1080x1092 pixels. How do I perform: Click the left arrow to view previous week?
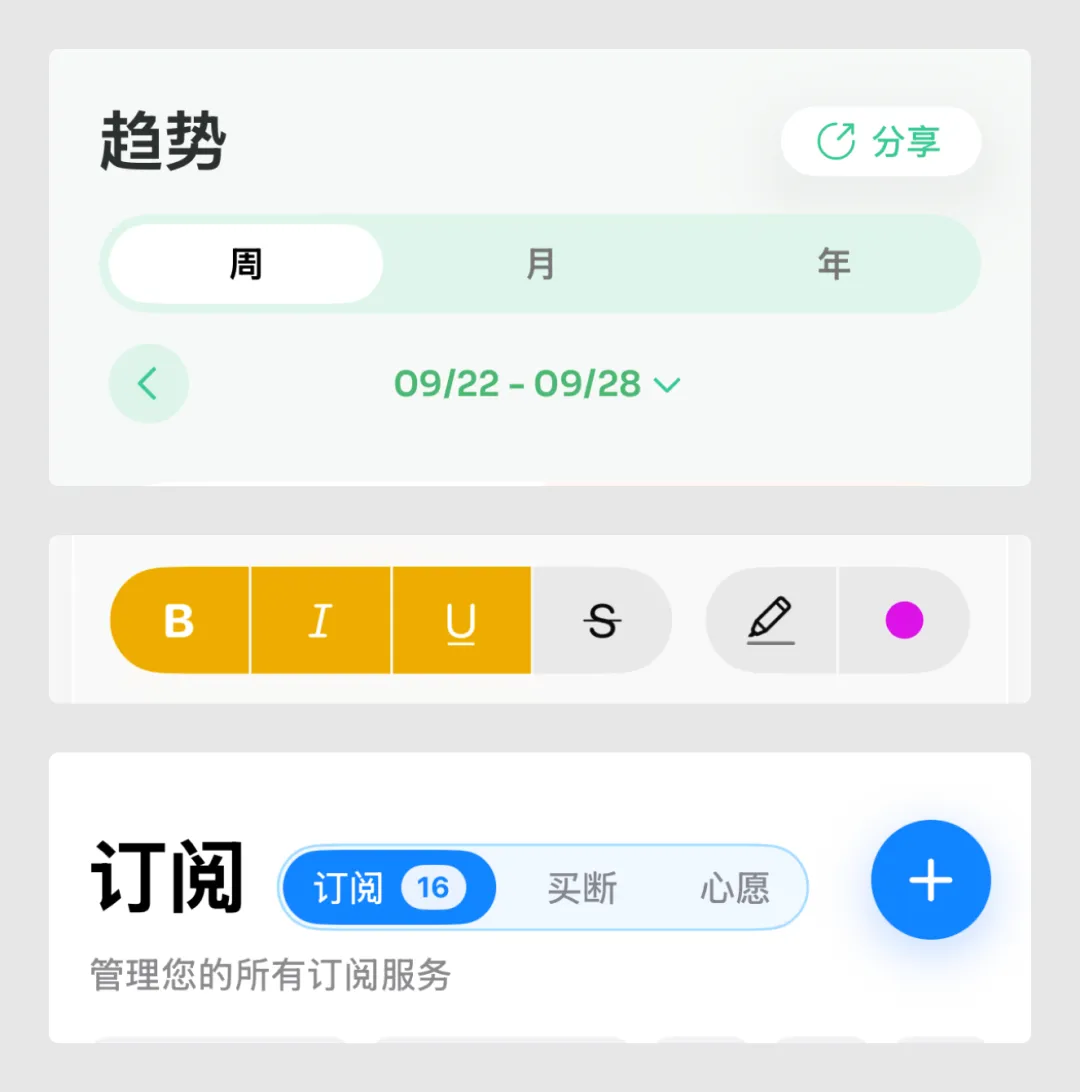(148, 384)
